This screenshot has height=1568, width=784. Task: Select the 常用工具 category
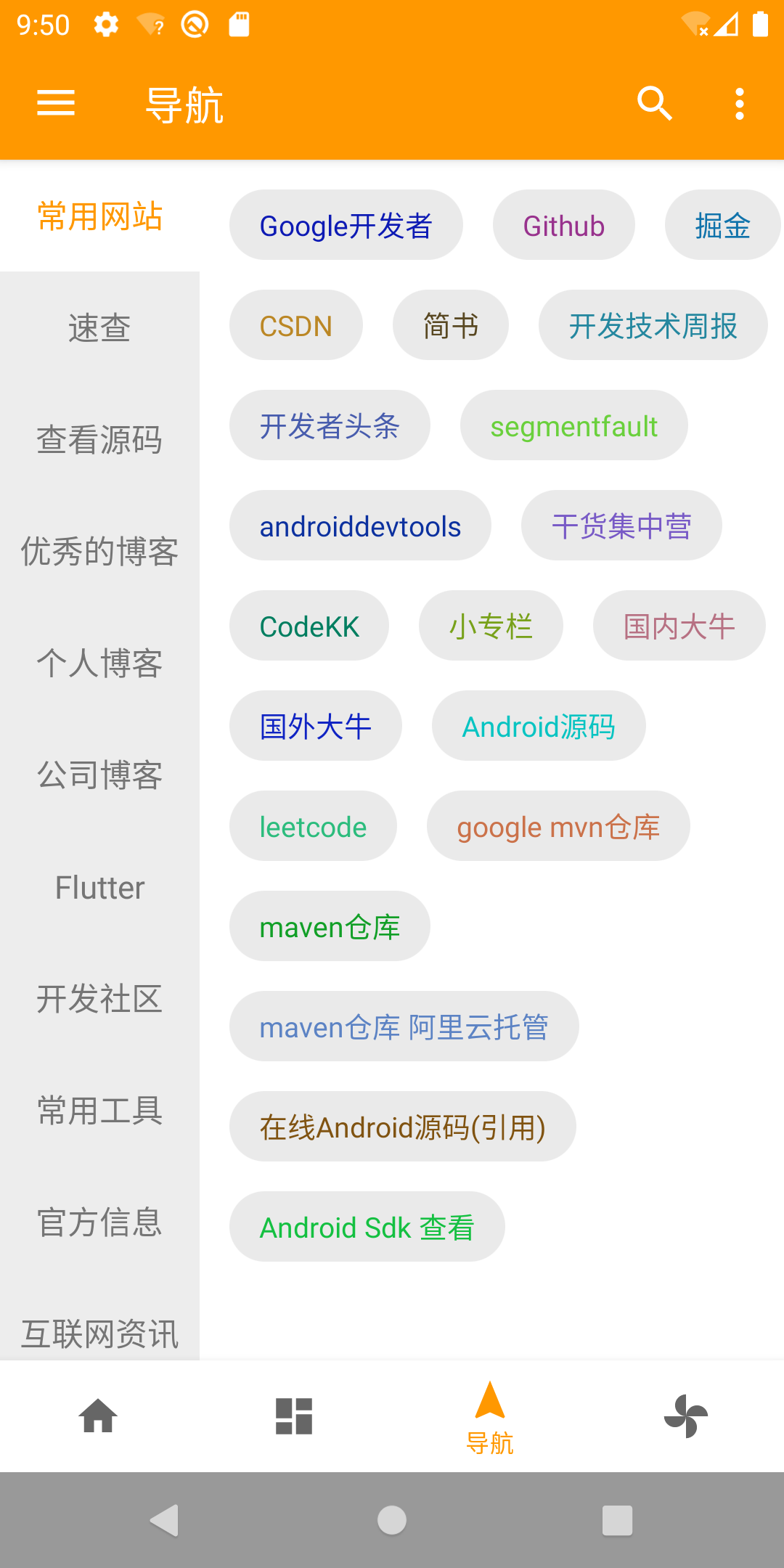click(99, 1111)
